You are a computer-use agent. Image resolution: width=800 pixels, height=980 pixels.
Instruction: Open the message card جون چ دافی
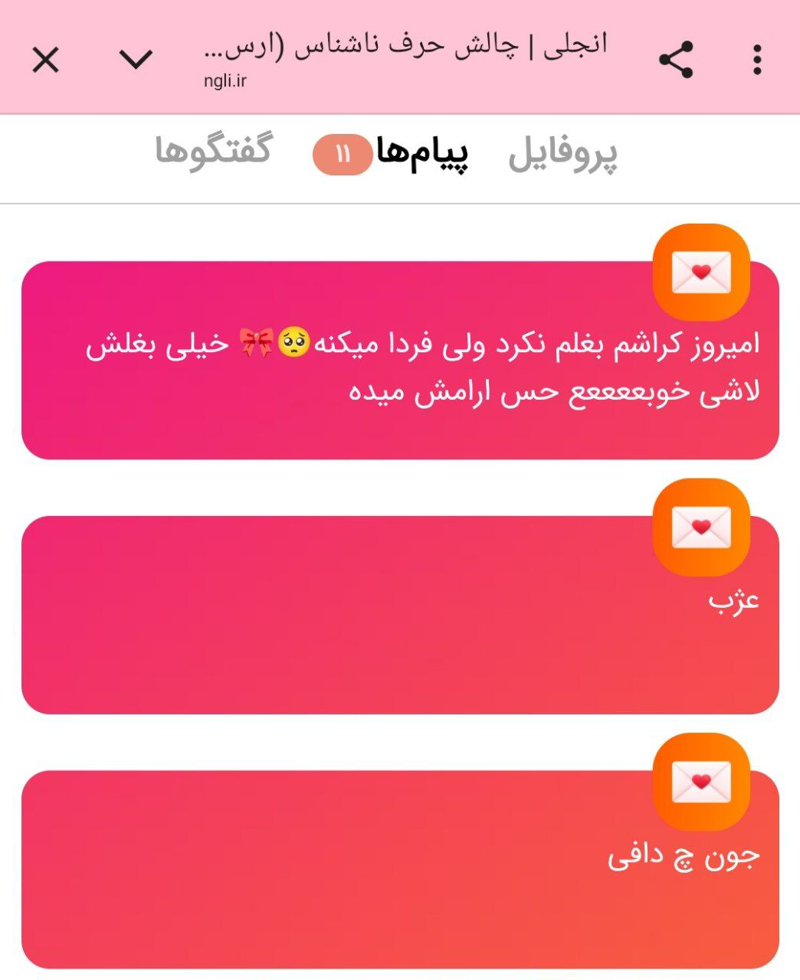(400, 870)
